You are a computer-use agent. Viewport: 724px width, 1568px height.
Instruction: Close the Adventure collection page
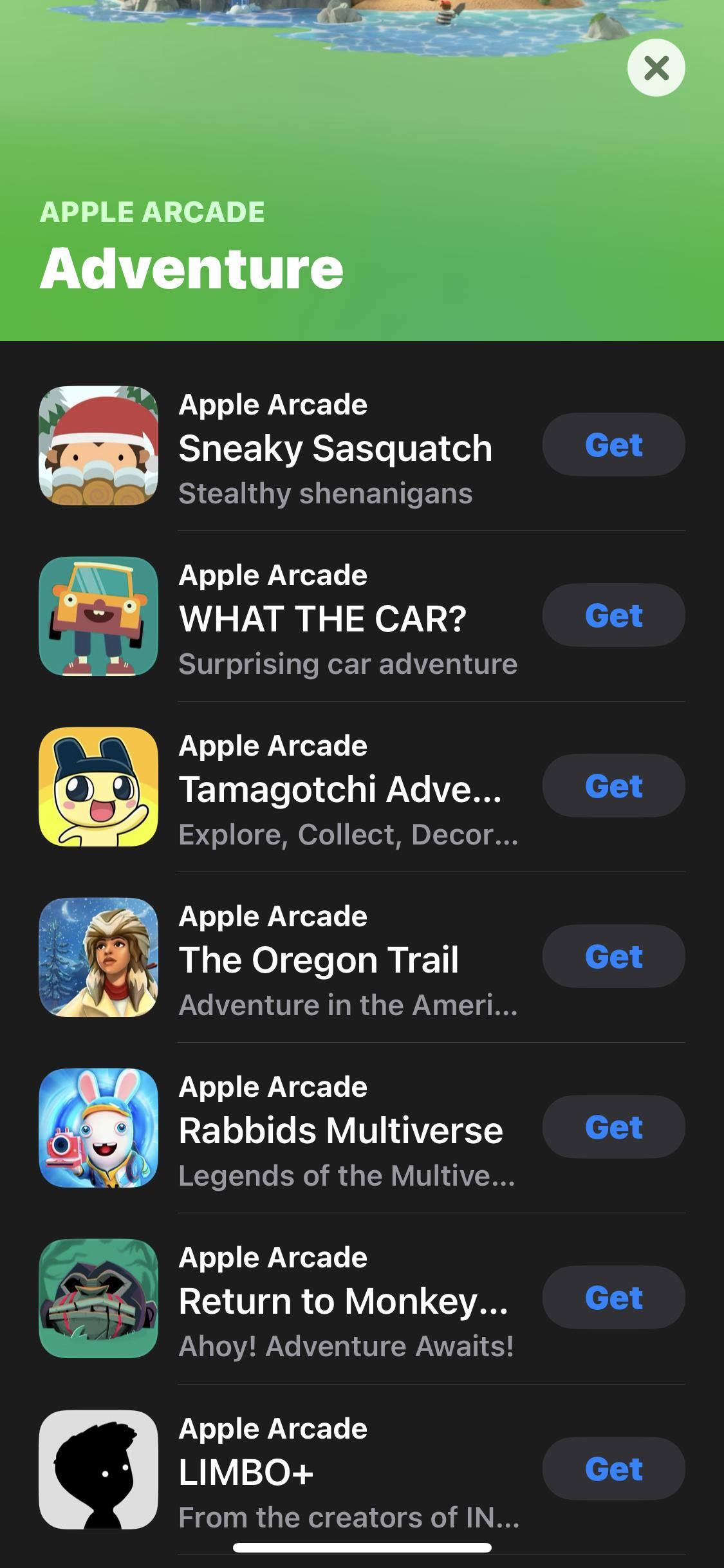[x=656, y=68]
